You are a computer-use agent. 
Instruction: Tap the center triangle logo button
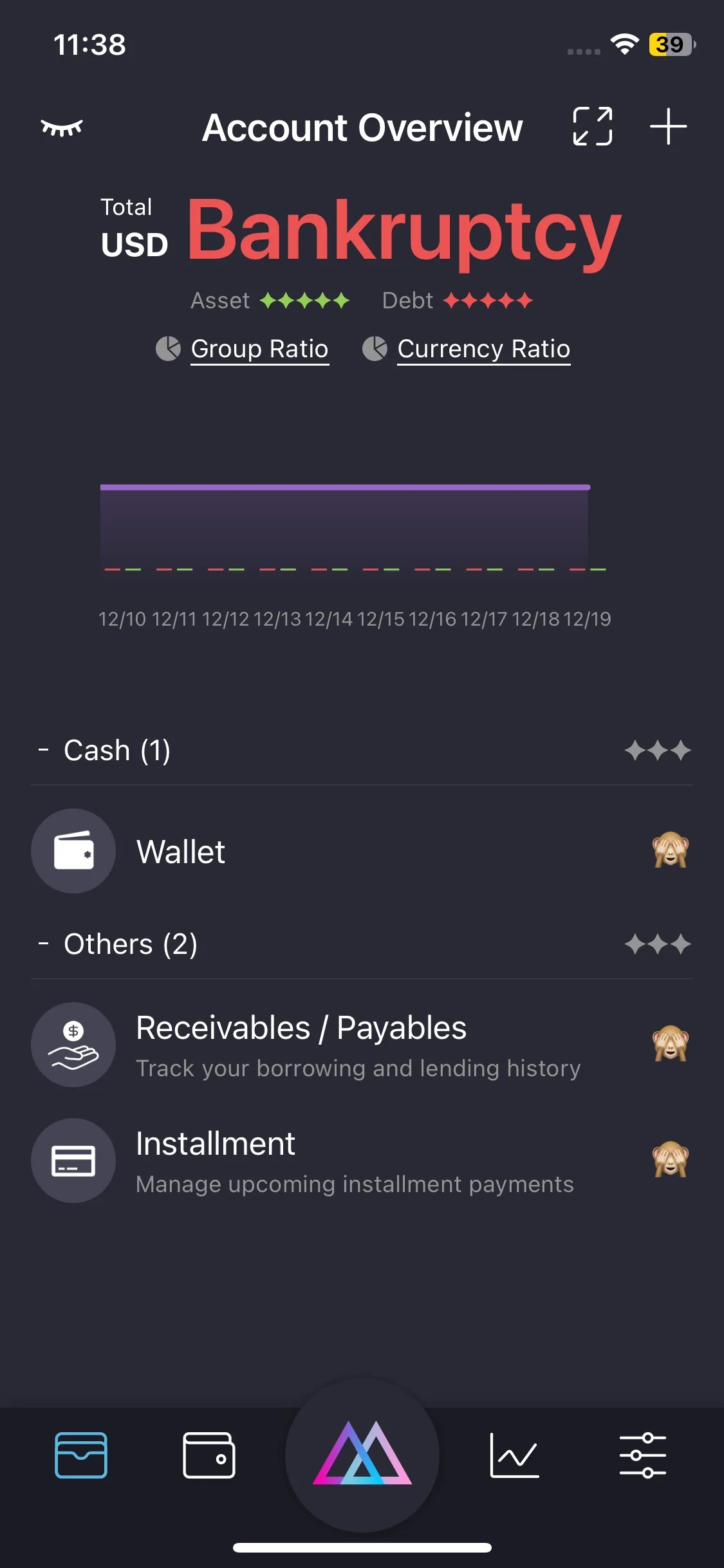[x=362, y=1455]
